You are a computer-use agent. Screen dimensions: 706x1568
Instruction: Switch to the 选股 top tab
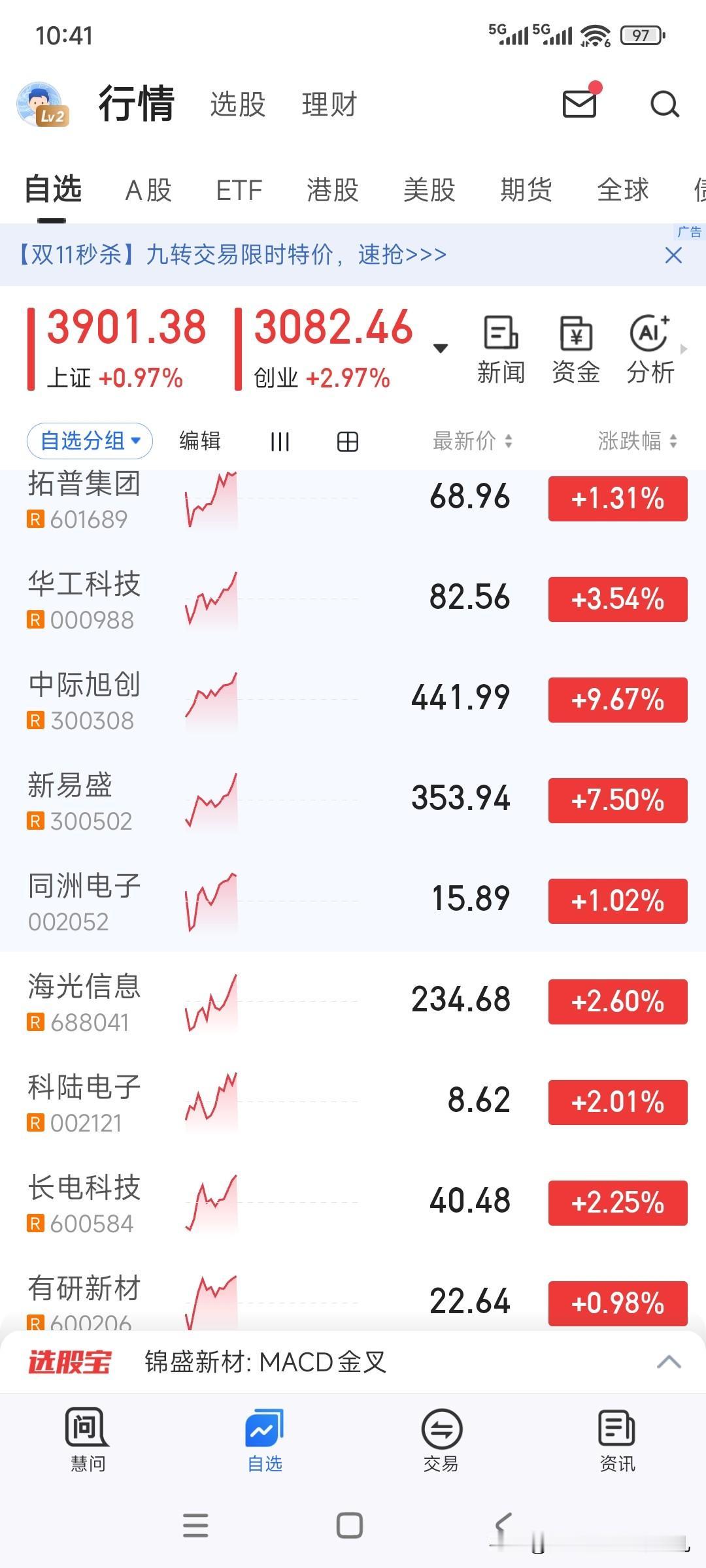pos(237,105)
